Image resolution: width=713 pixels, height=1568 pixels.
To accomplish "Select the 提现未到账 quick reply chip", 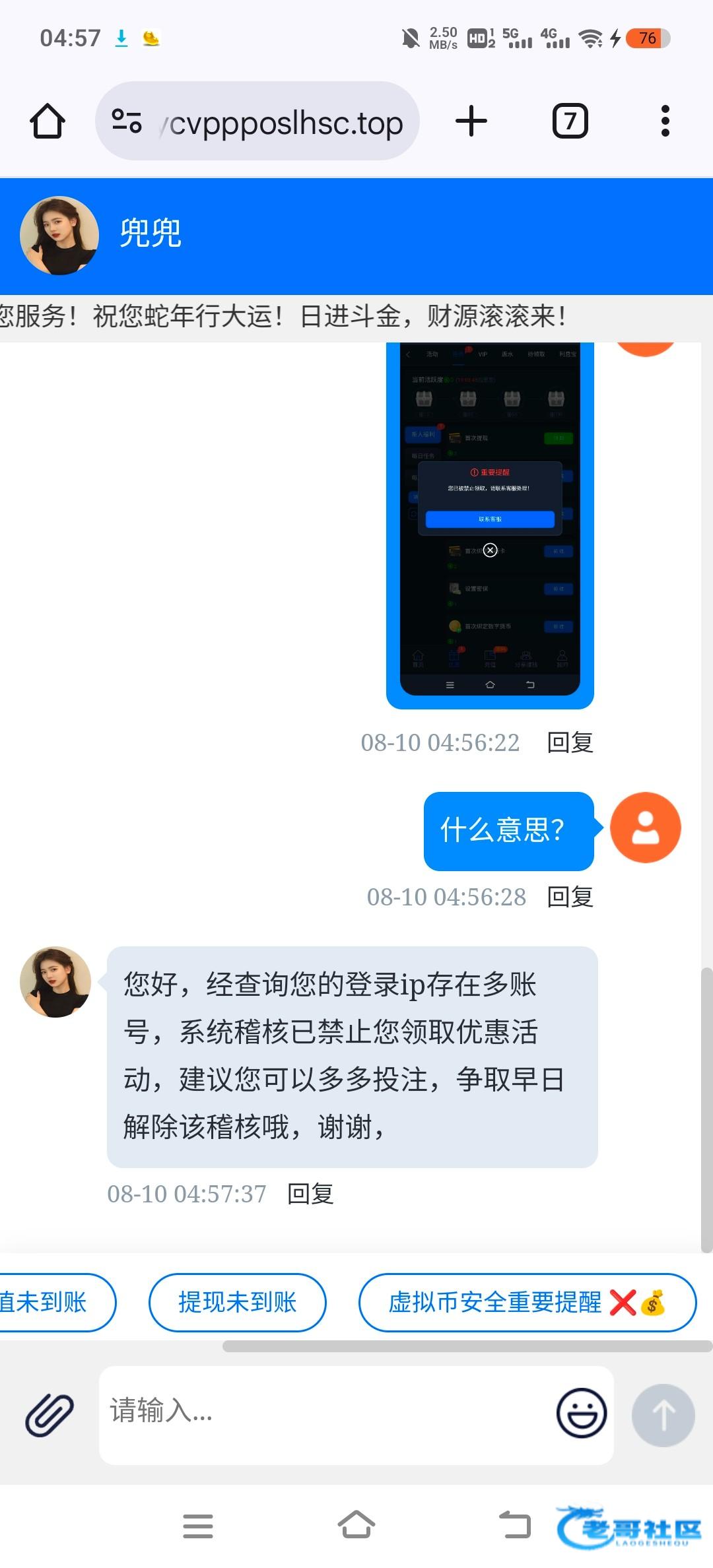I will point(238,1302).
